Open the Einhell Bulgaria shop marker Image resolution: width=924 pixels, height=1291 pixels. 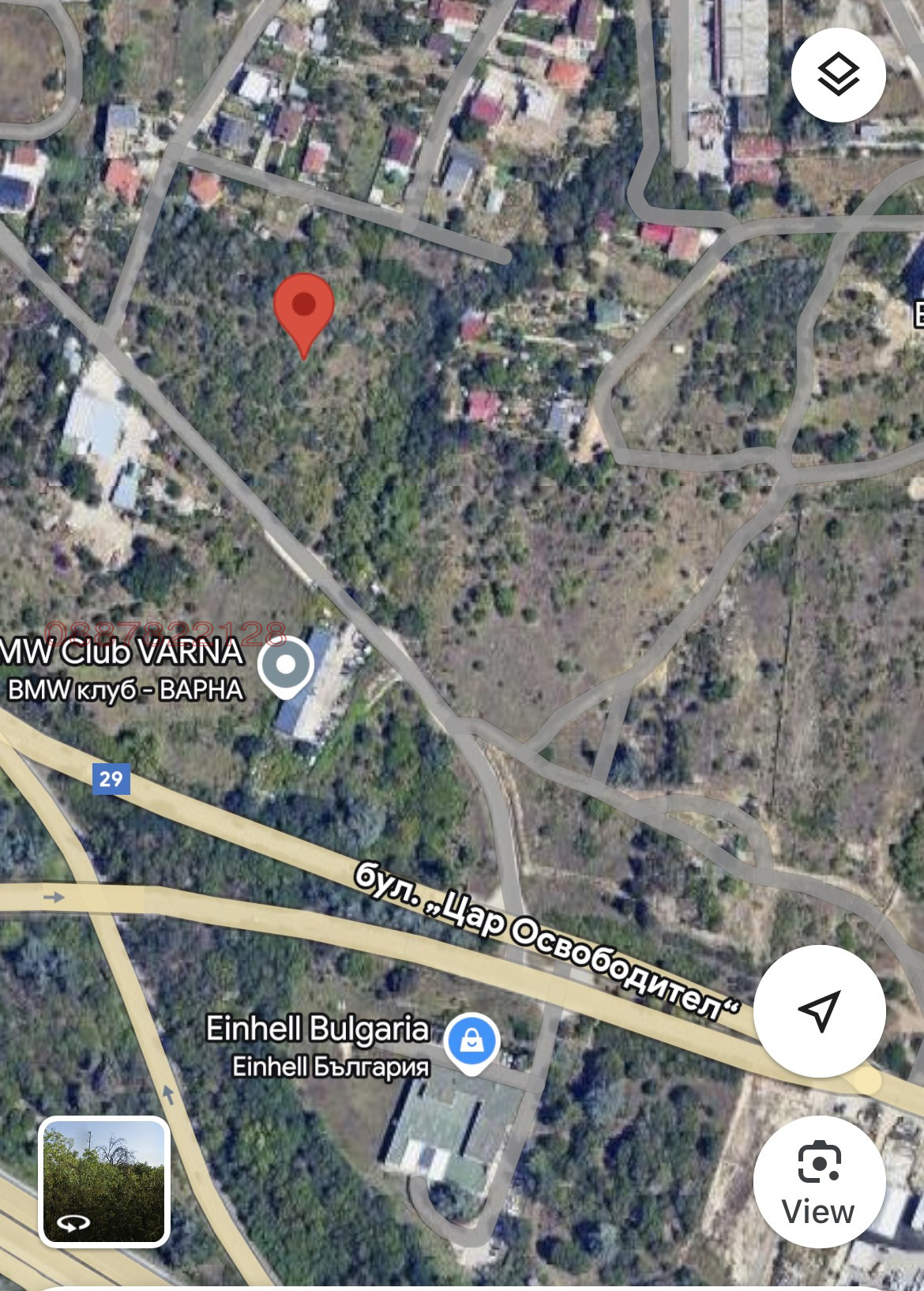pos(471,1041)
